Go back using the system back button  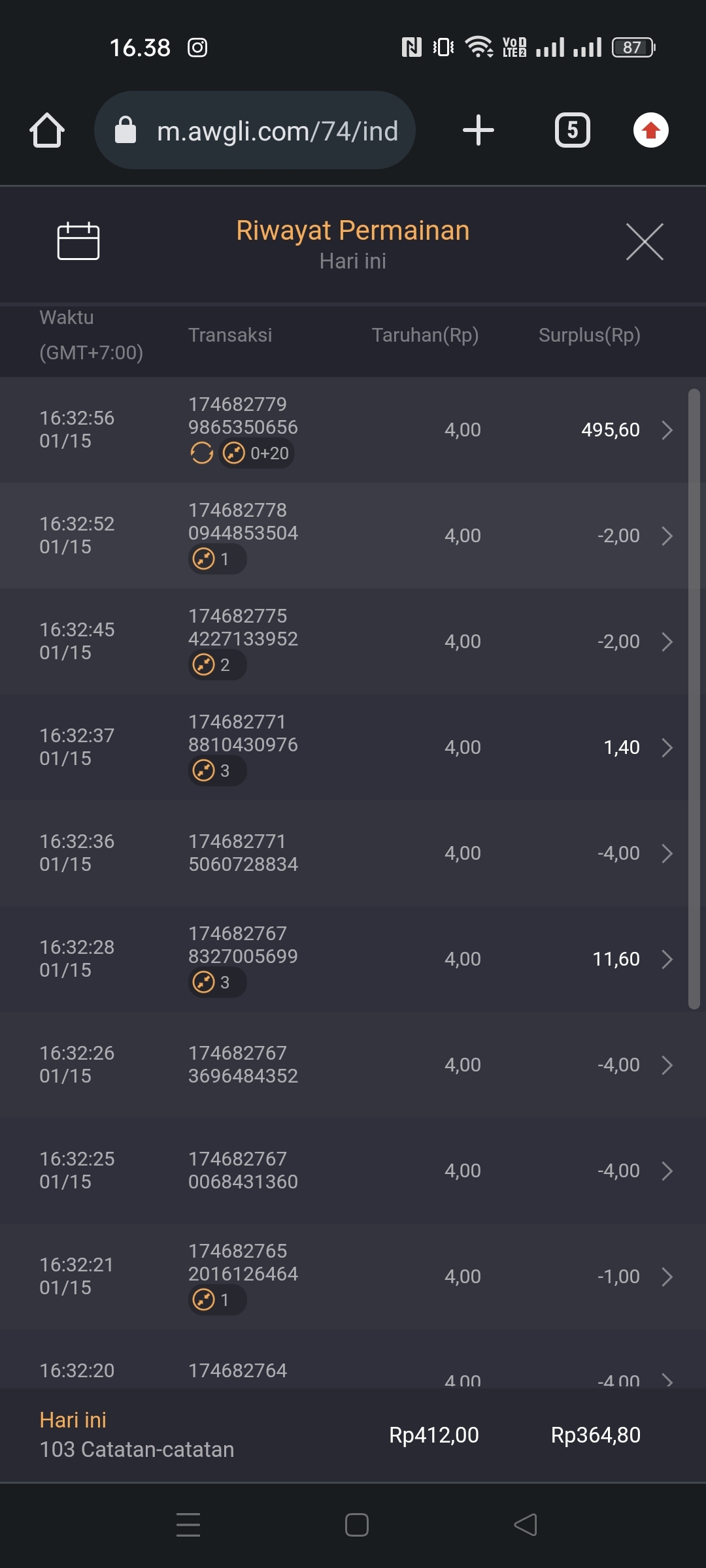526,1525
